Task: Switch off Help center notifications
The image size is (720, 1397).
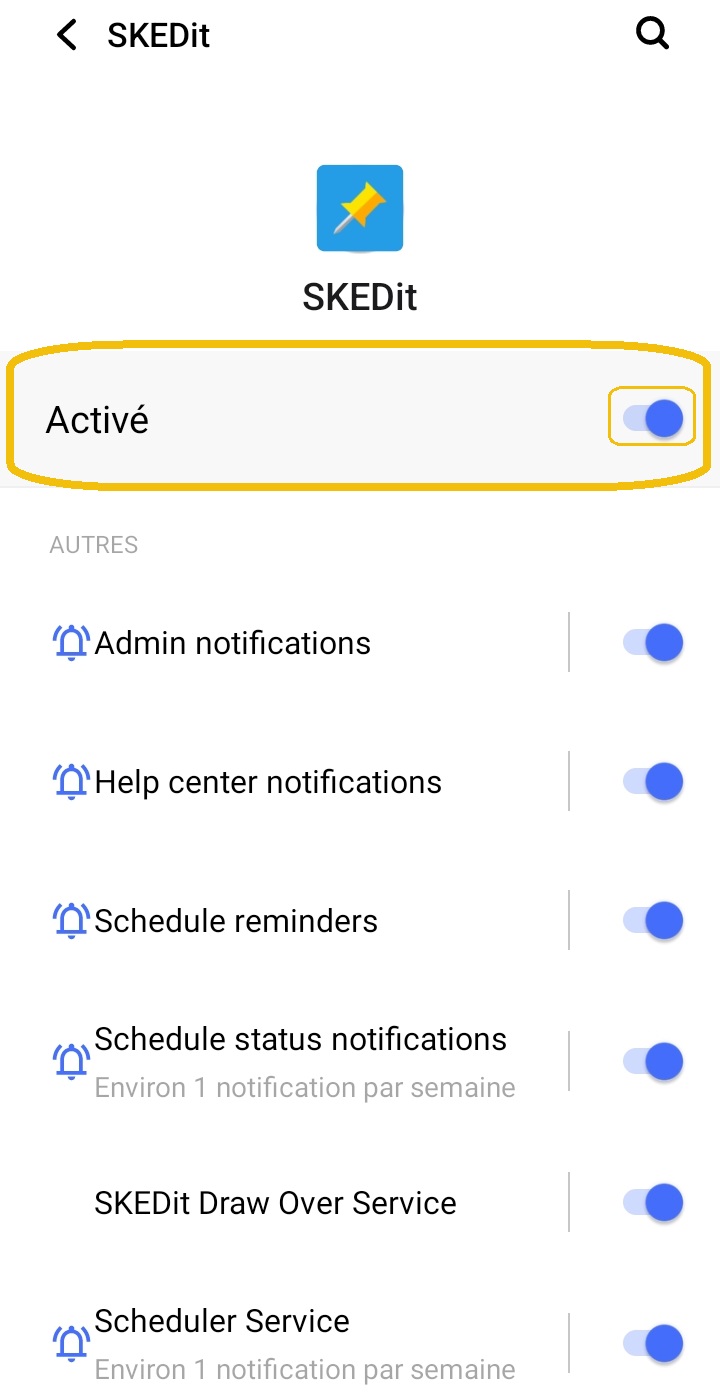Action: click(653, 781)
